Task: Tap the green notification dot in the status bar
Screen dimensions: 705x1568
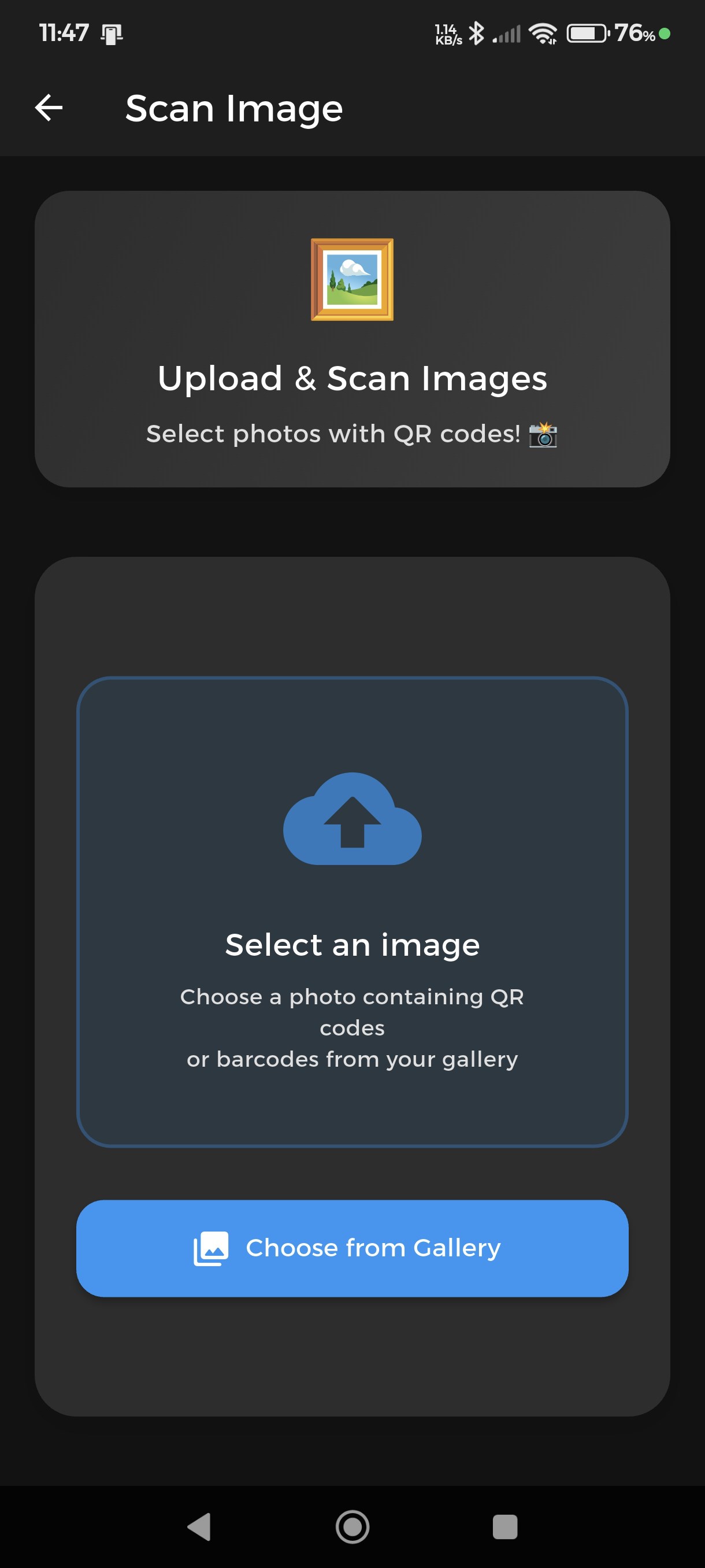Action: (666, 35)
